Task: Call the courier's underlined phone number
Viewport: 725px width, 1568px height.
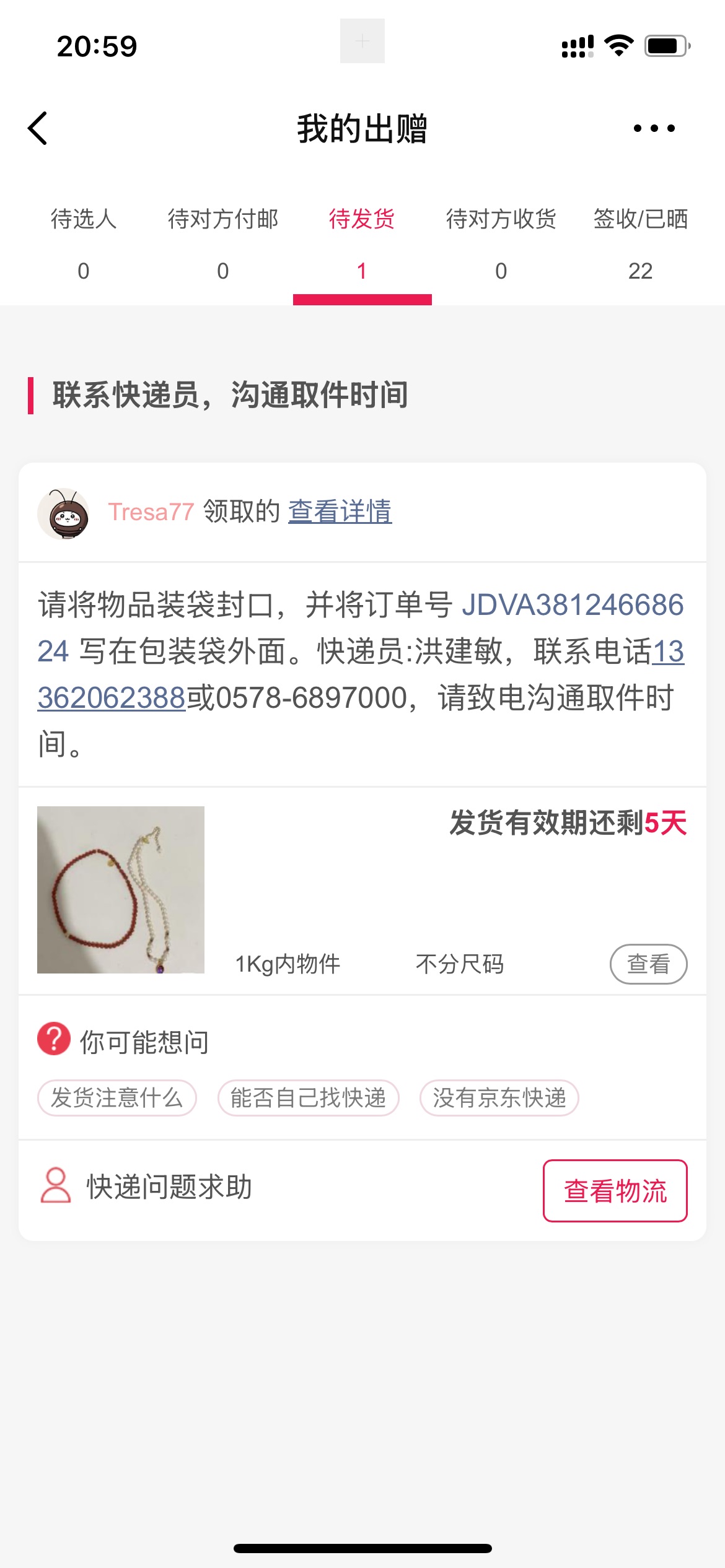Action: pyautogui.click(x=112, y=698)
